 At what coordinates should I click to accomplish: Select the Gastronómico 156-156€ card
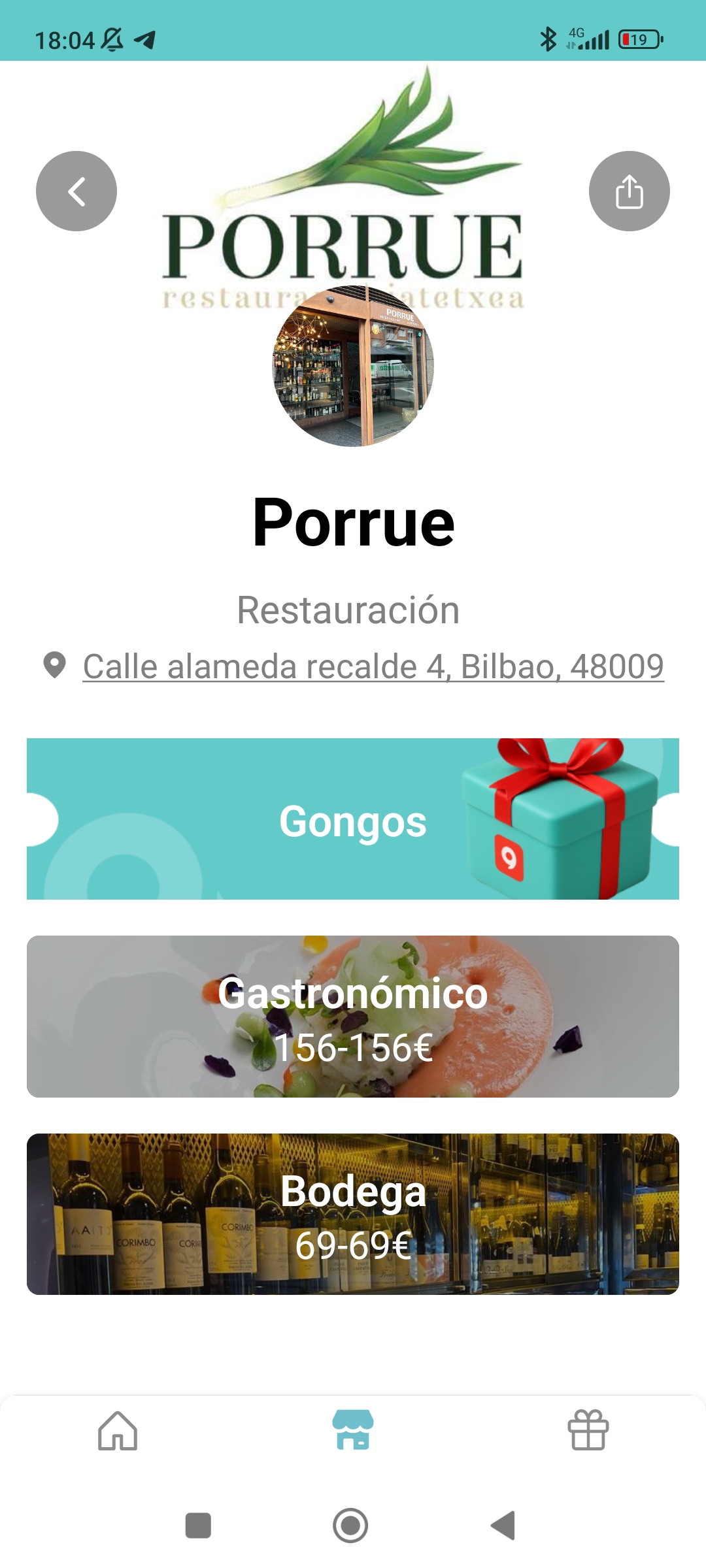tap(353, 1017)
